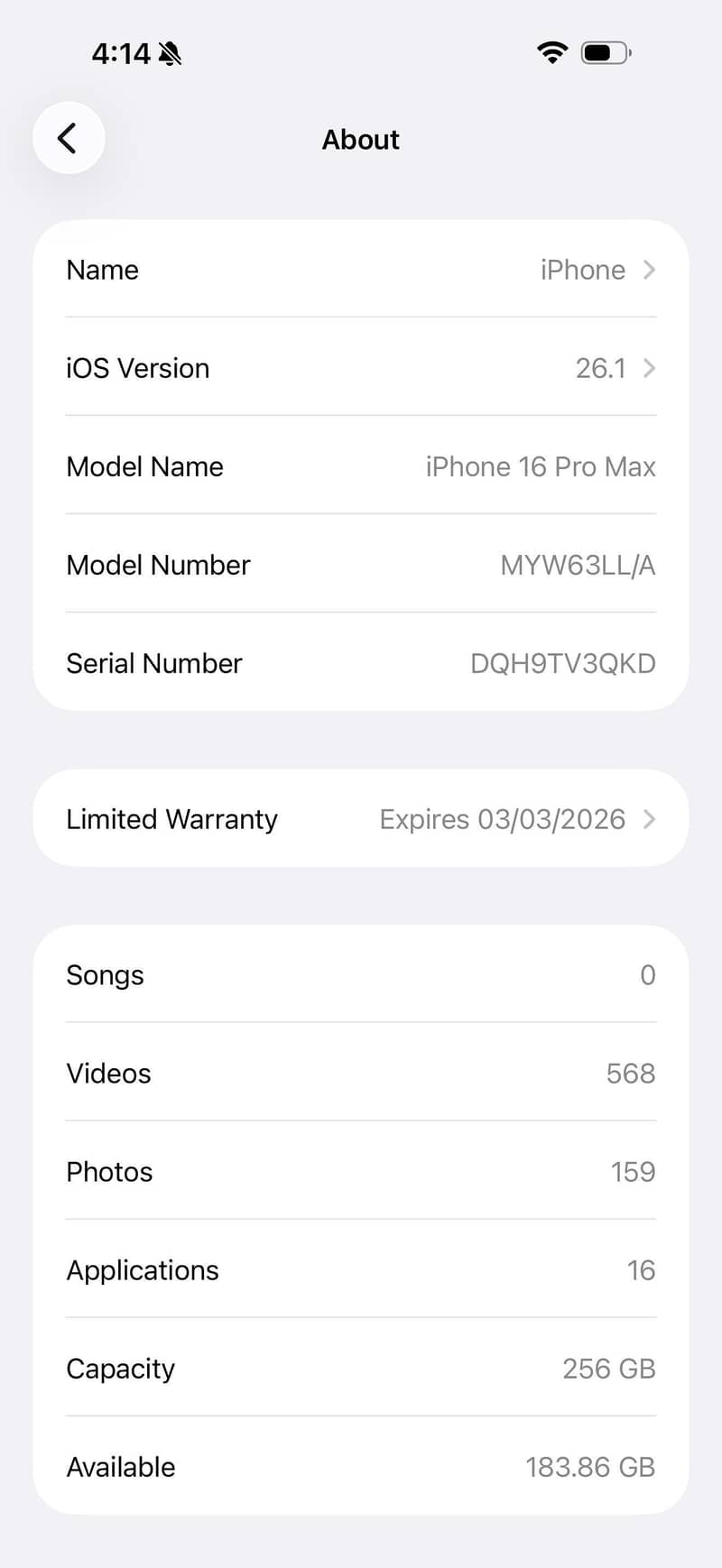Tap the Model Name iPhone 16 Pro Max row
The height and width of the screenshot is (1568, 722).
click(361, 466)
